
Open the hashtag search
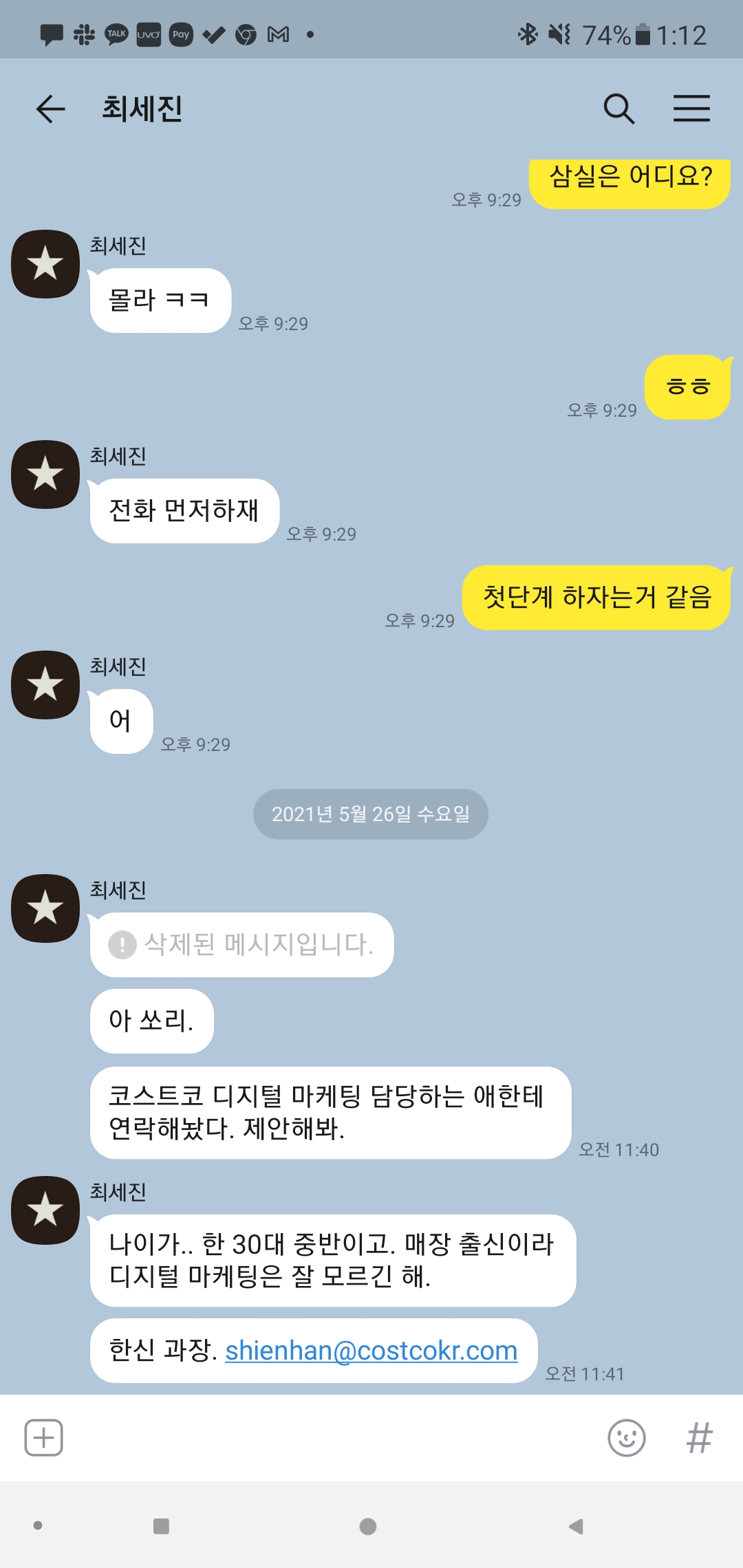click(699, 1437)
